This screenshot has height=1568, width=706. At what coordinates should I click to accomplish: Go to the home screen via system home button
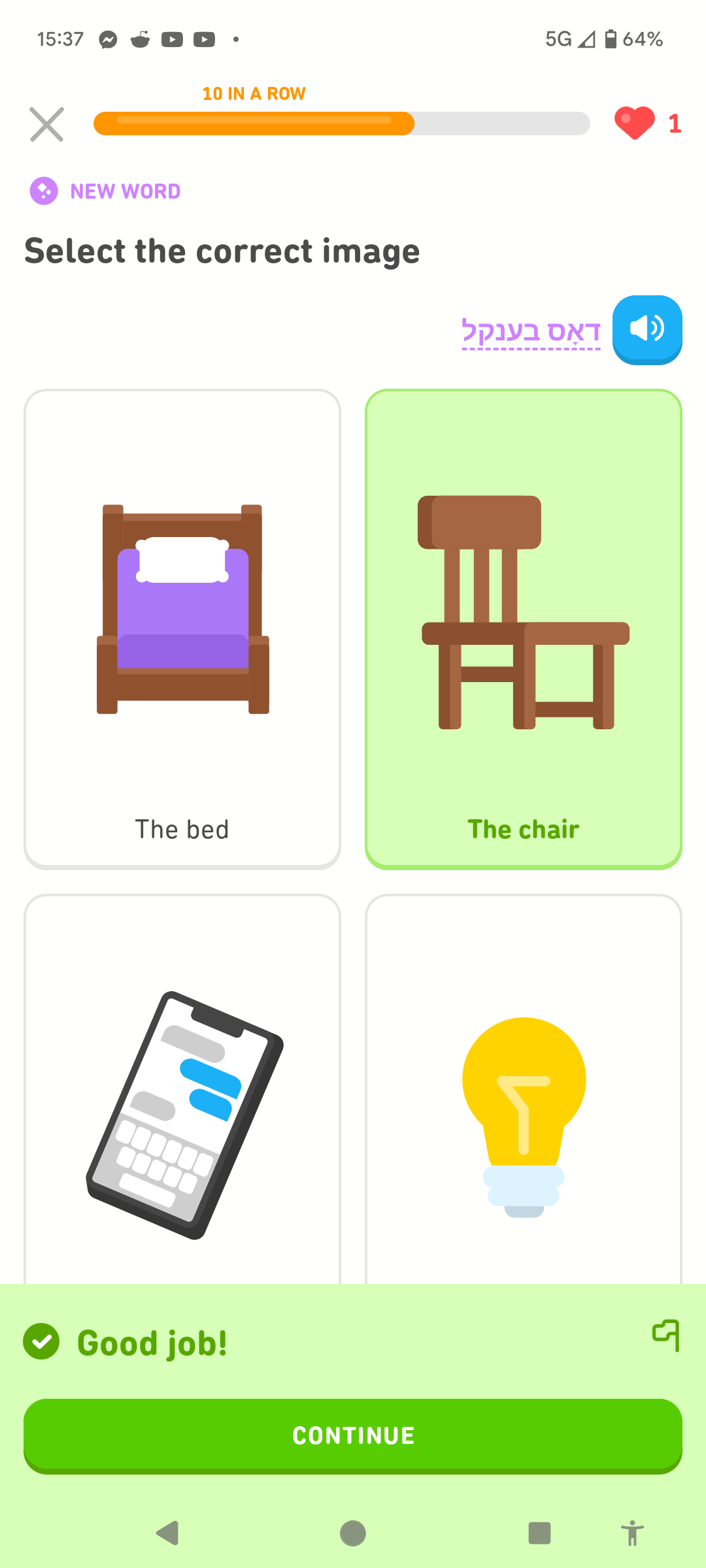pos(353,1533)
